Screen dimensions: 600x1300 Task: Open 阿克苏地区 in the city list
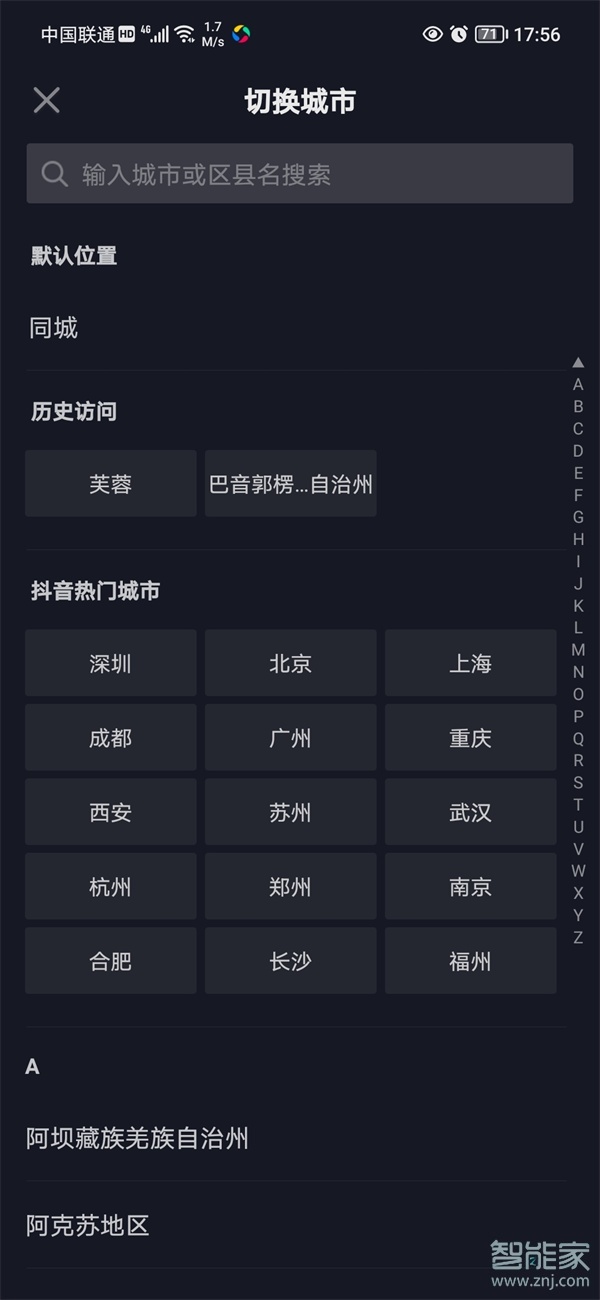pyautogui.click(x=88, y=1225)
